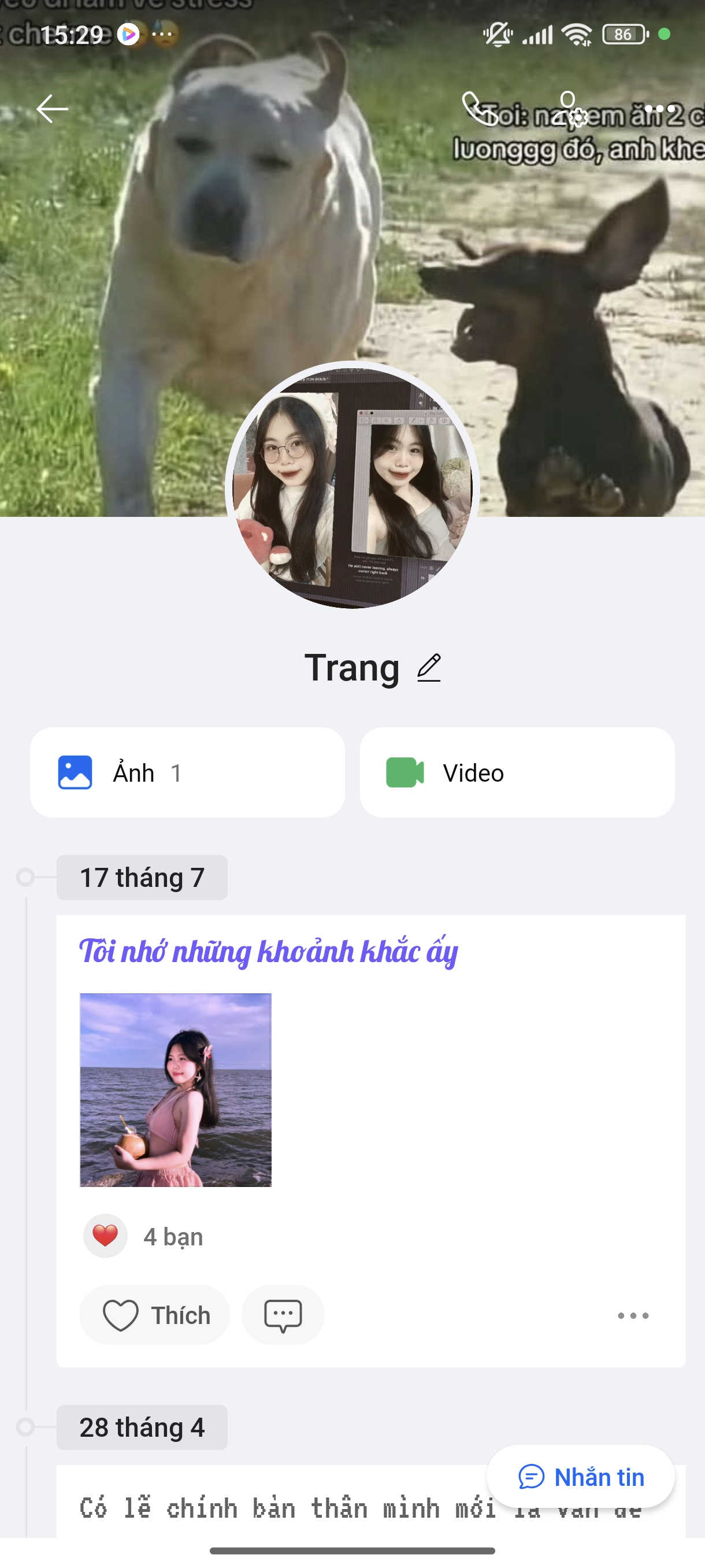Open the Video section
Viewport: 705px width, 1568px height.
coord(517,772)
